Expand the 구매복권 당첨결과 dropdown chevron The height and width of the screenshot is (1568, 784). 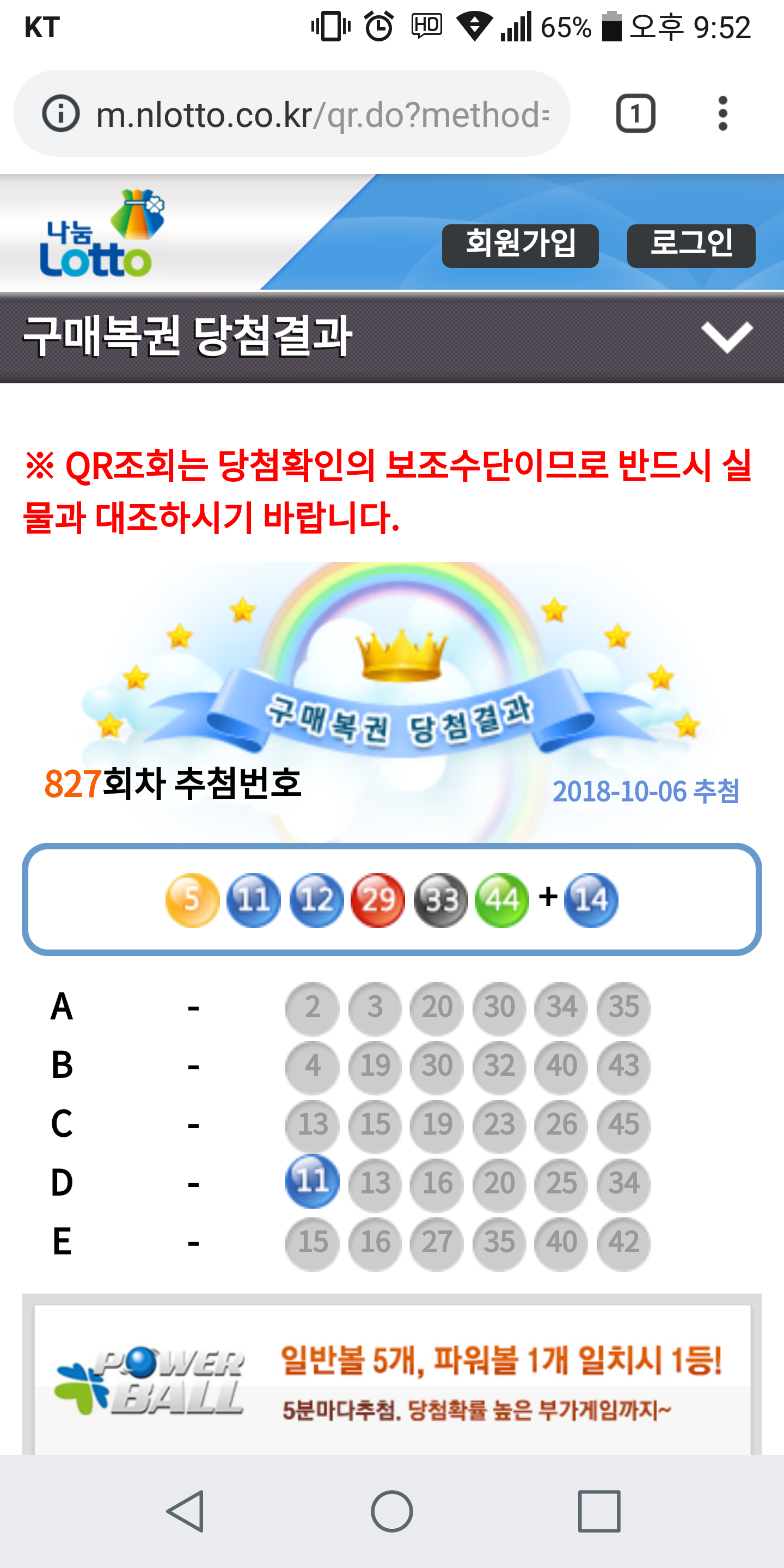(x=727, y=336)
